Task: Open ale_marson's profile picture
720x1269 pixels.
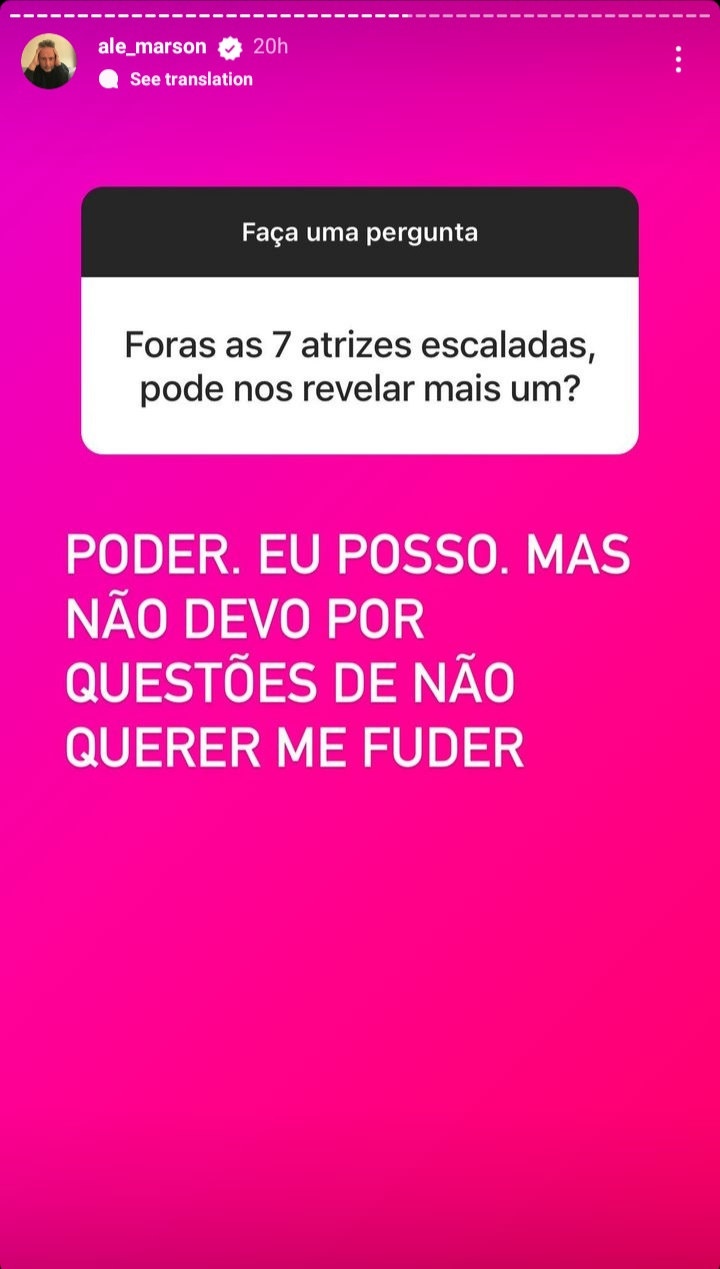Action: point(49,61)
